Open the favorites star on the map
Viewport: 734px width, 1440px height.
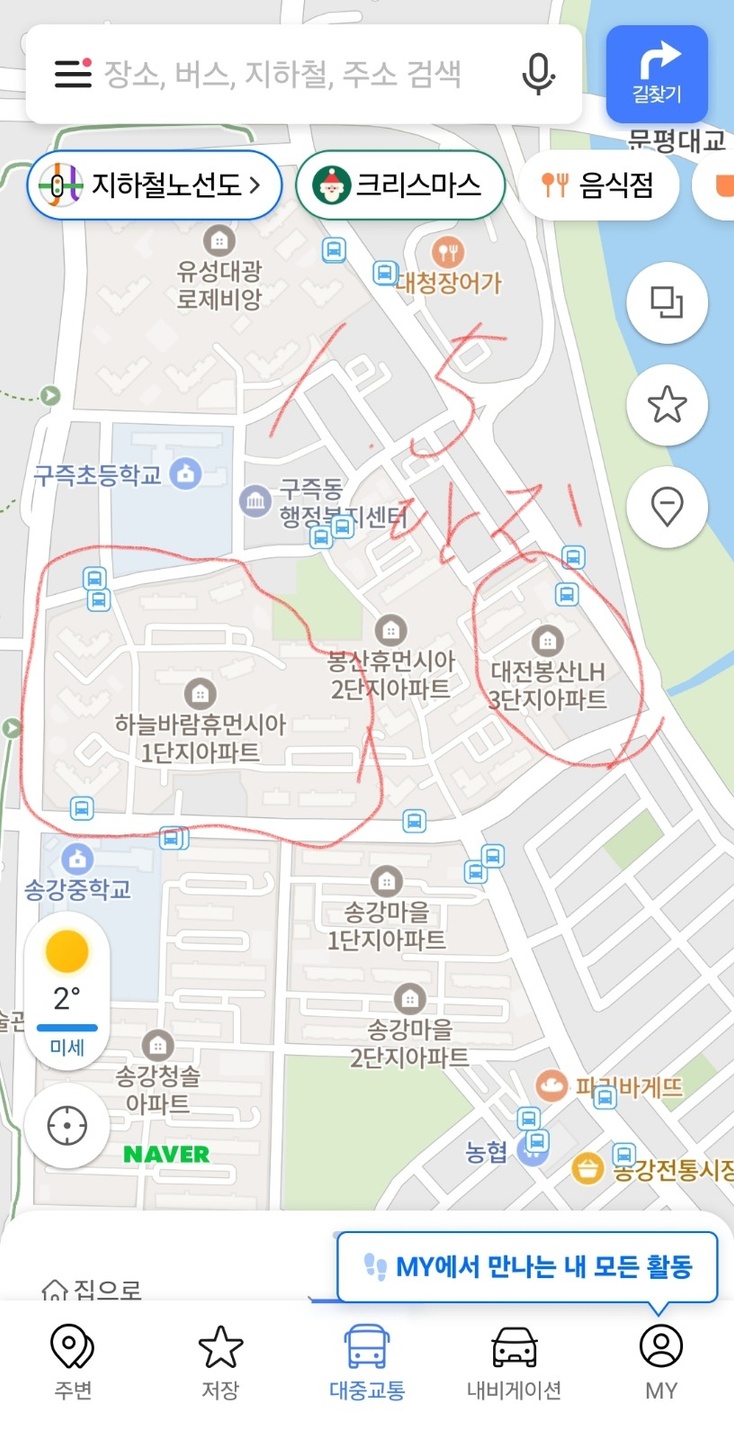667,405
